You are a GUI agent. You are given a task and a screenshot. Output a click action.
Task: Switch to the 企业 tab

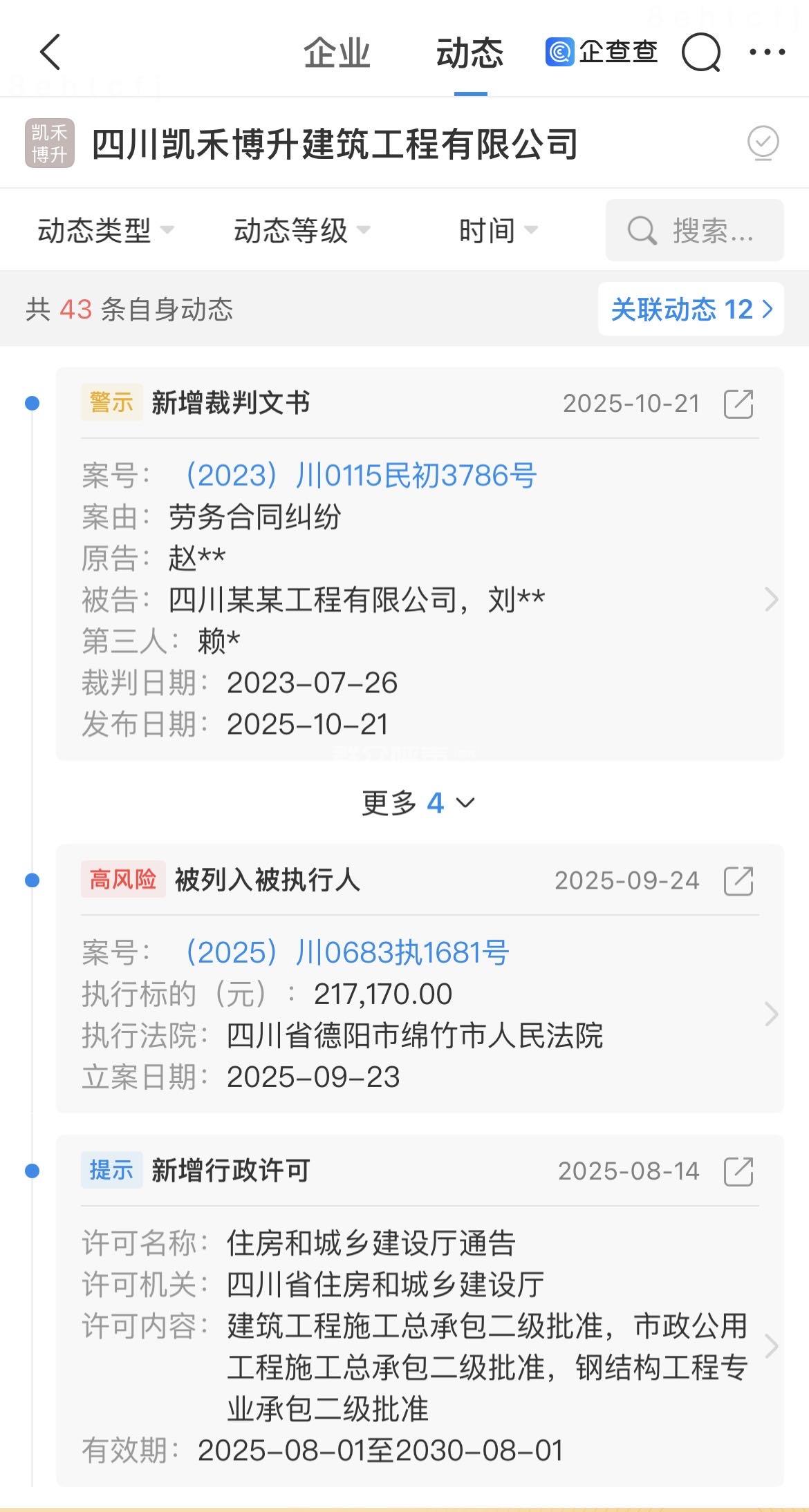[x=337, y=53]
